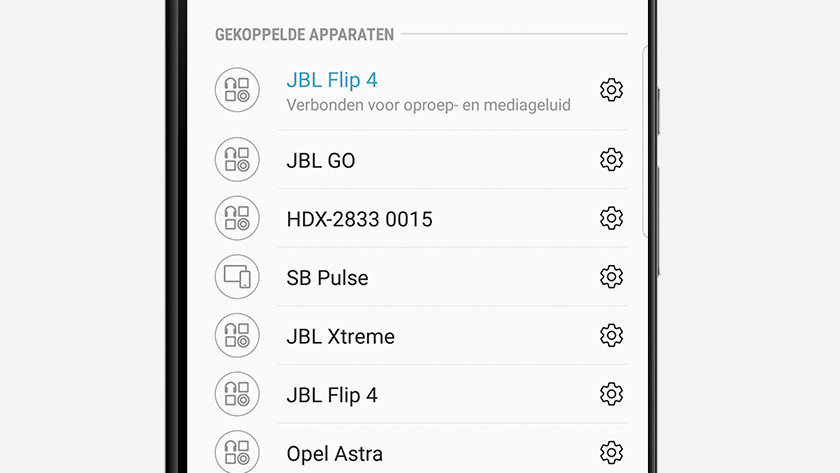Open settings gear for connected JBL Flip 4
Viewport: 840px width, 473px height.
pyautogui.click(x=611, y=90)
